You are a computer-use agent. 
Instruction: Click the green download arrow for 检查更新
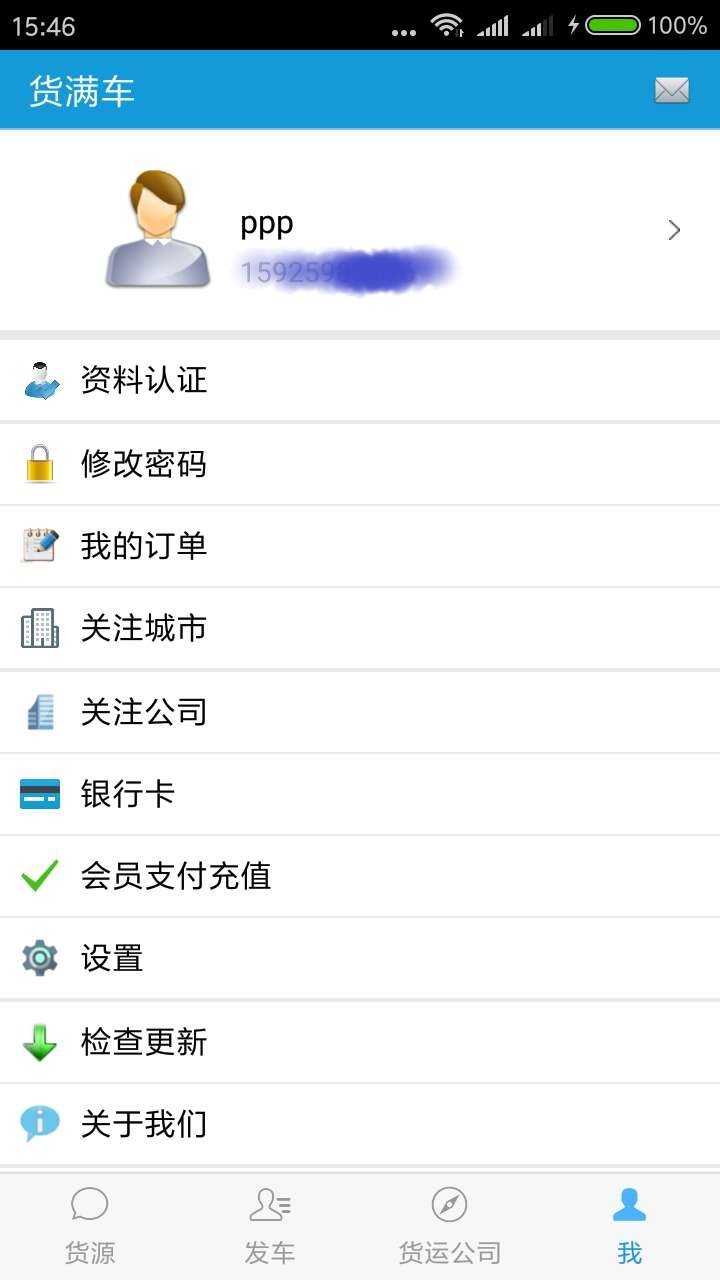pos(39,1041)
